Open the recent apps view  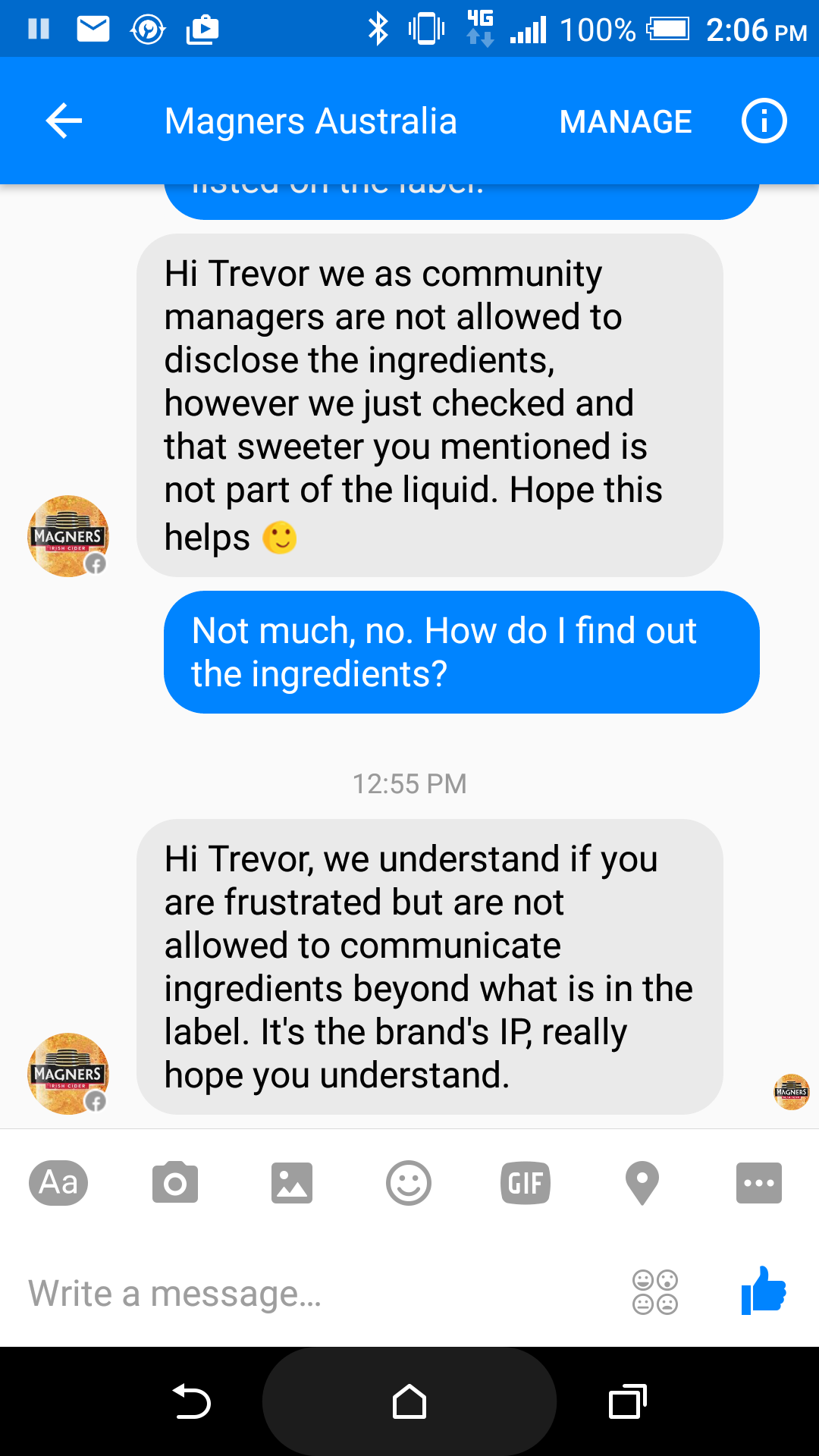[x=628, y=1401]
